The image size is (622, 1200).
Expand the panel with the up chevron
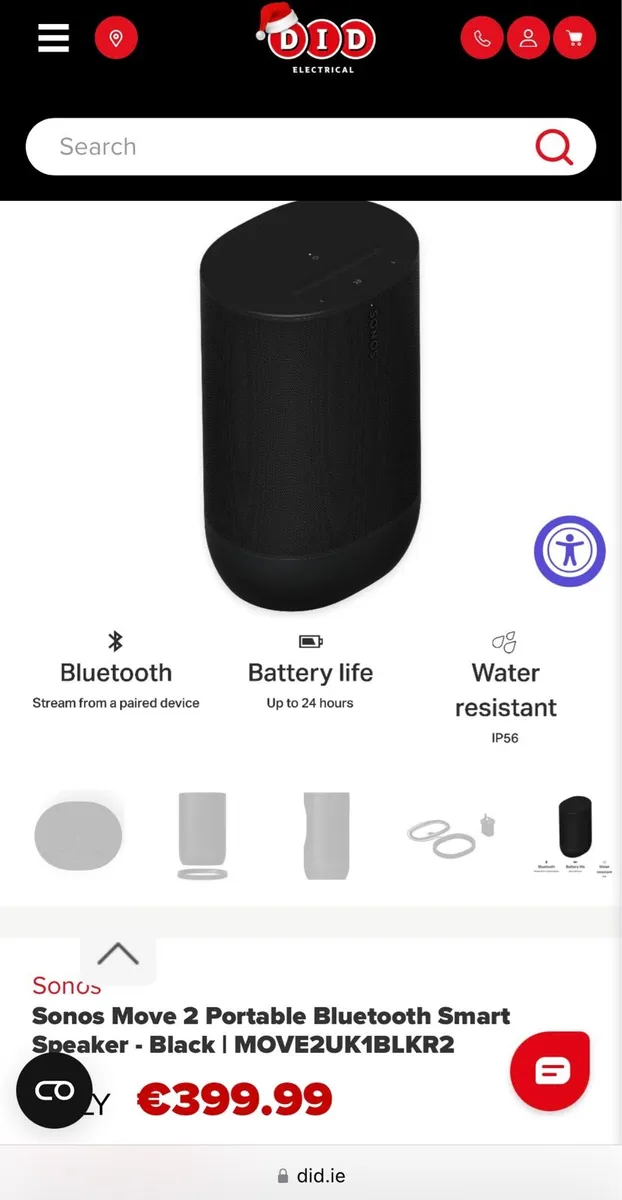tap(118, 955)
